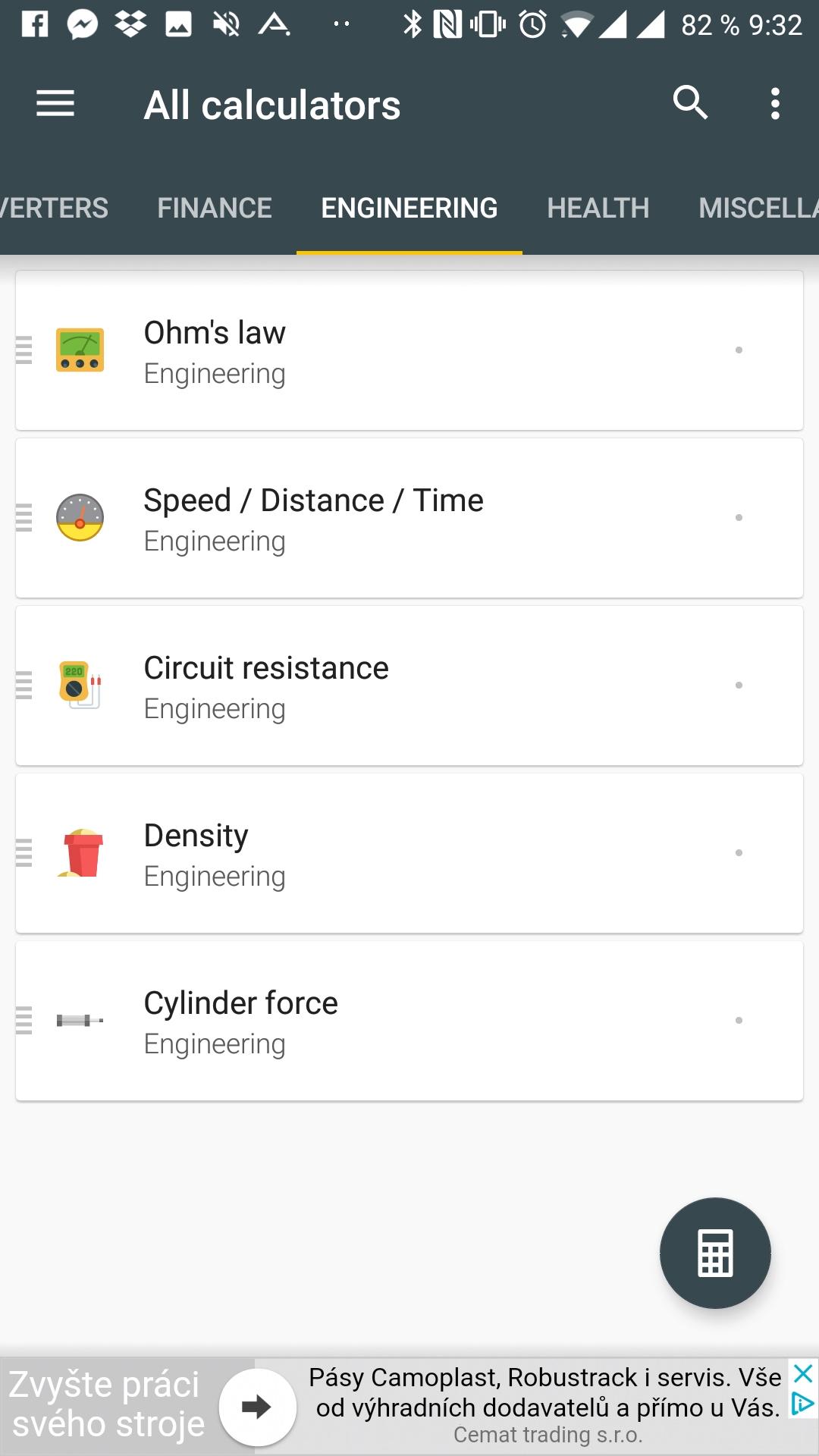Tap the floating calculator button
The image size is (819, 1456).
[x=715, y=1253]
